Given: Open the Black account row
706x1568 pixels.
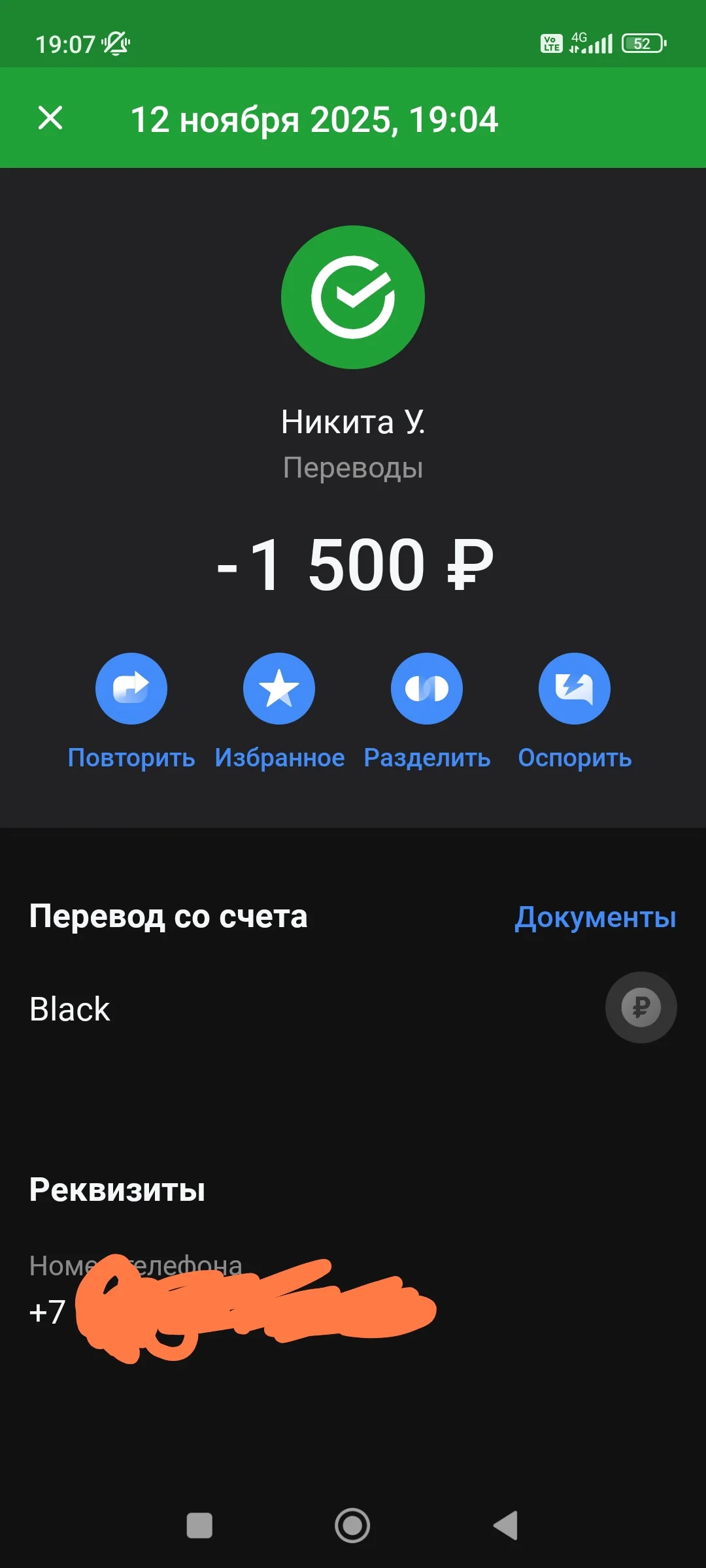Looking at the screenshot, I should pyautogui.click(x=353, y=1008).
